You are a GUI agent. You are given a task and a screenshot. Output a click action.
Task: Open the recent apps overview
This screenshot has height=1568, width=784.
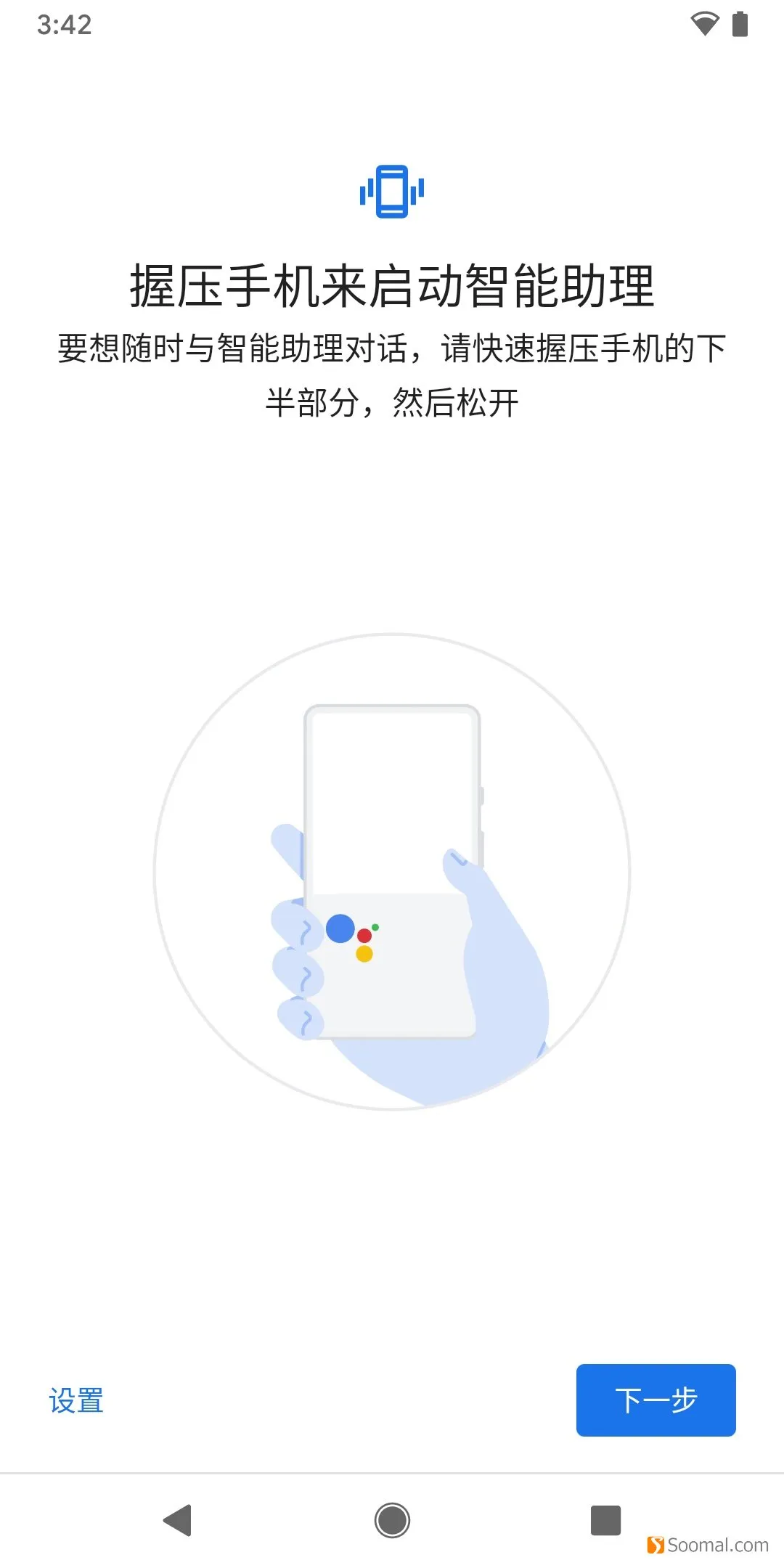pyautogui.click(x=606, y=1520)
